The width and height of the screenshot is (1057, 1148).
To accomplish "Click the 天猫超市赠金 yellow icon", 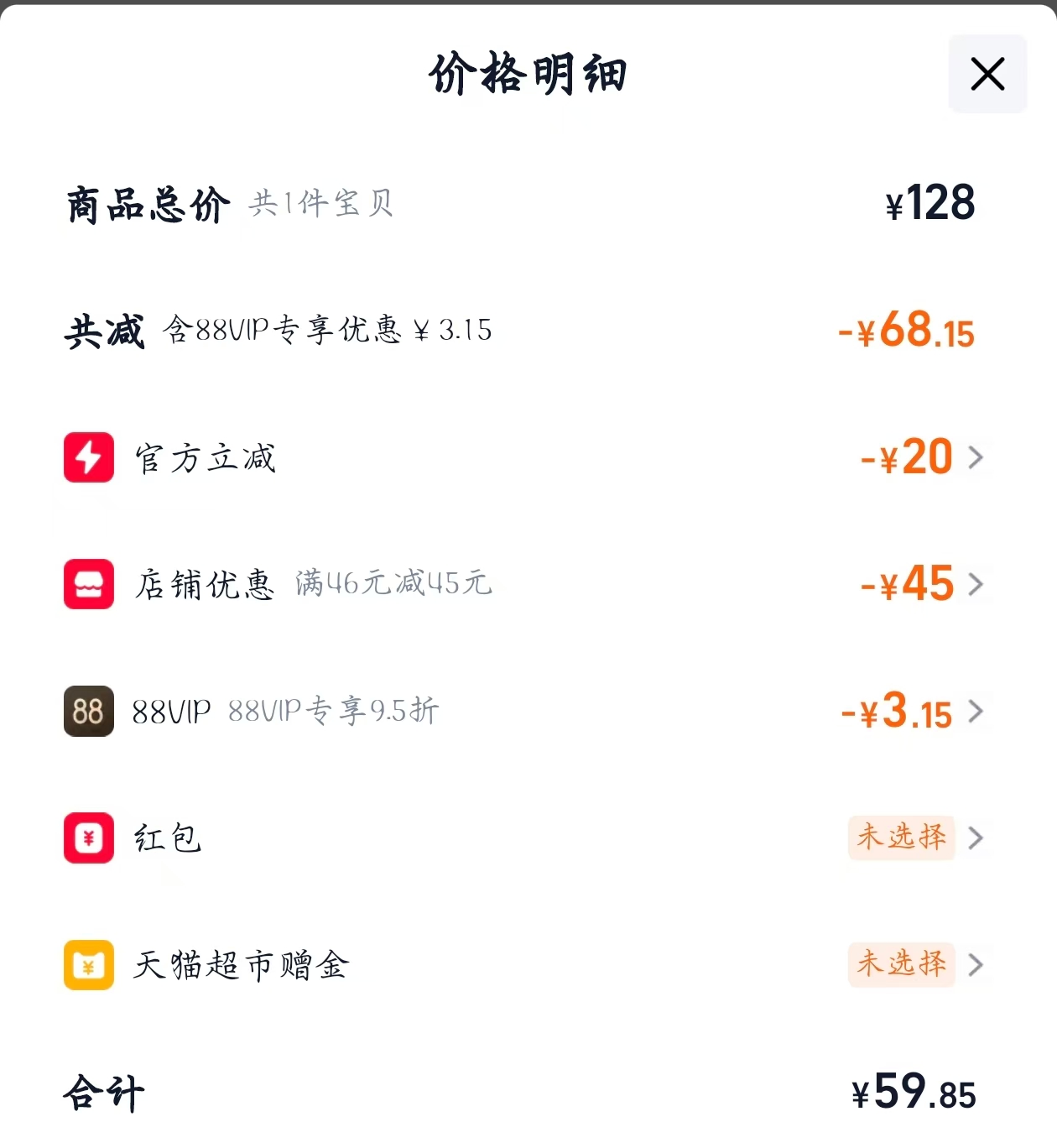I will point(87,965).
